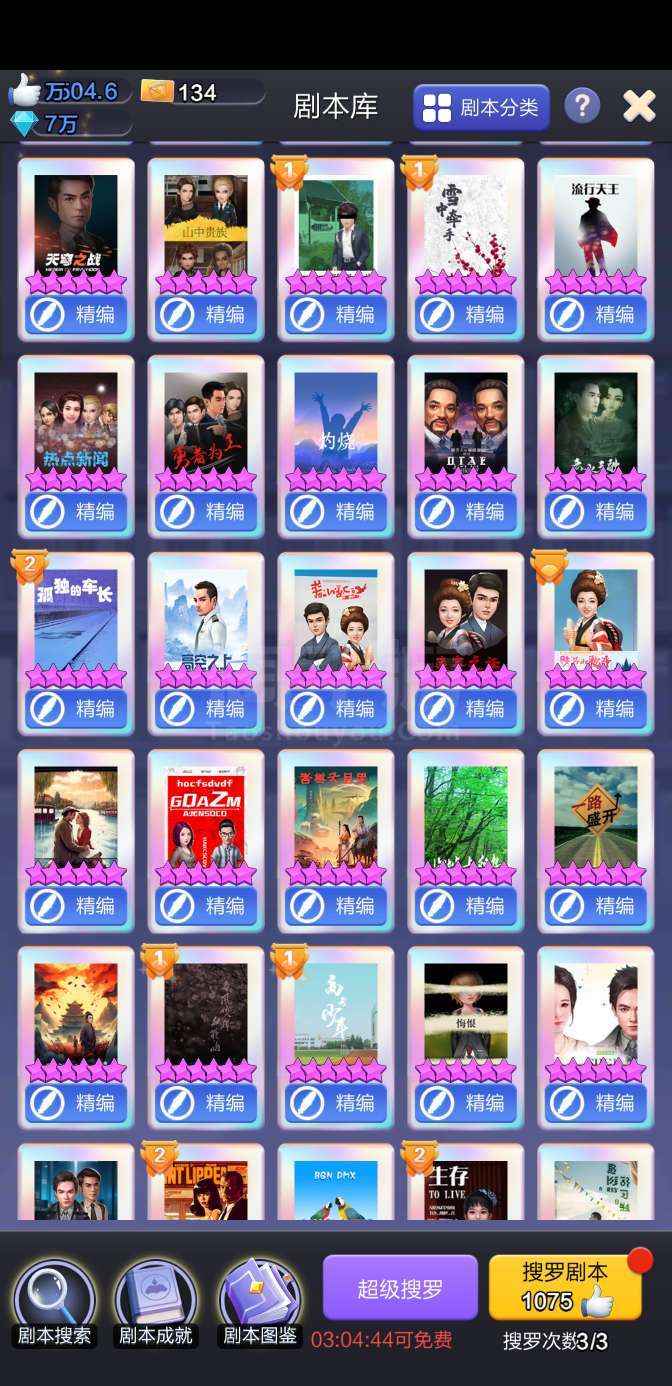
Task: Tap 搜罗剧本 1075 button
Action: pyautogui.click(x=565, y=1287)
